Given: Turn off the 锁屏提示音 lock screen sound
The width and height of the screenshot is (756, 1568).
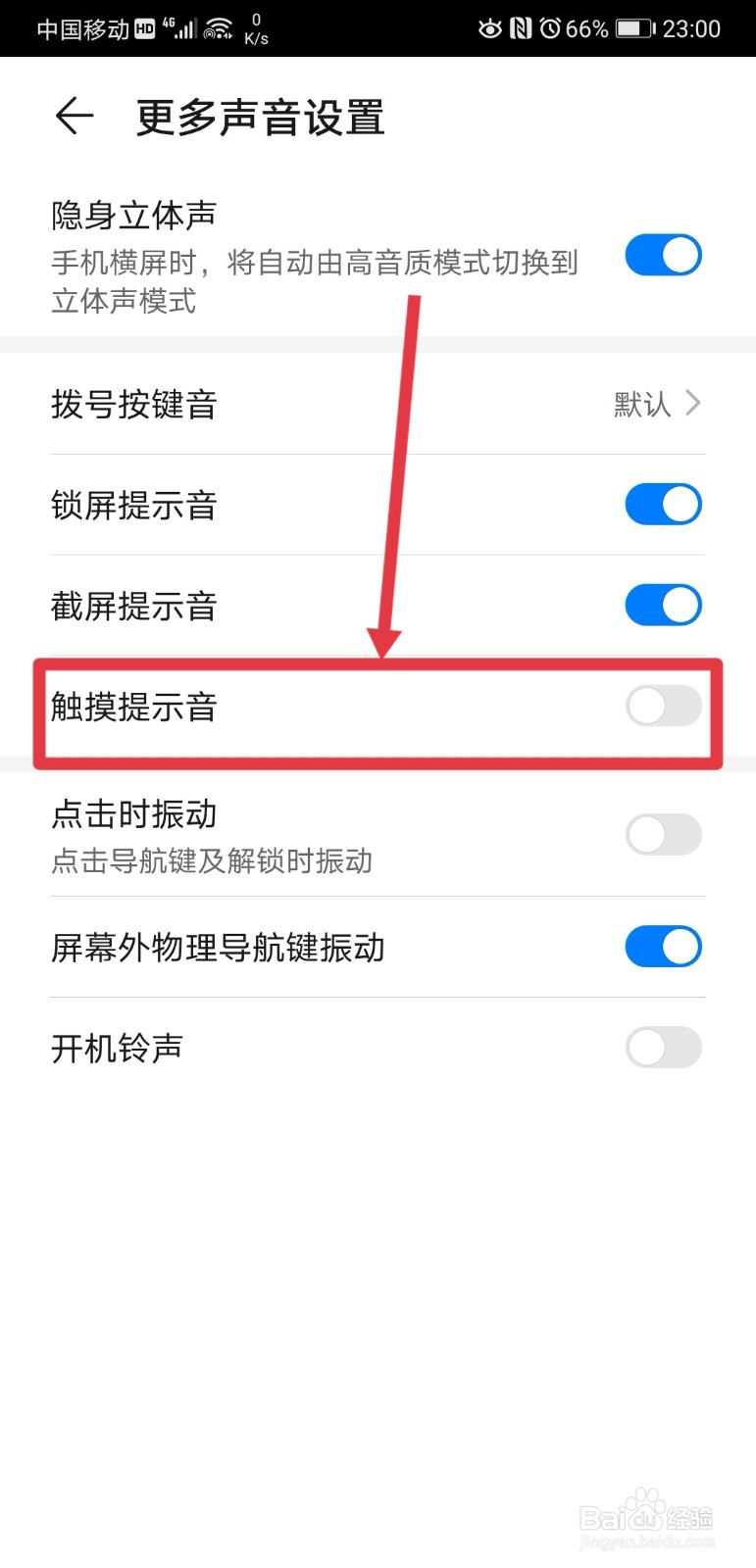Looking at the screenshot, I should click(x=663, y=505).
